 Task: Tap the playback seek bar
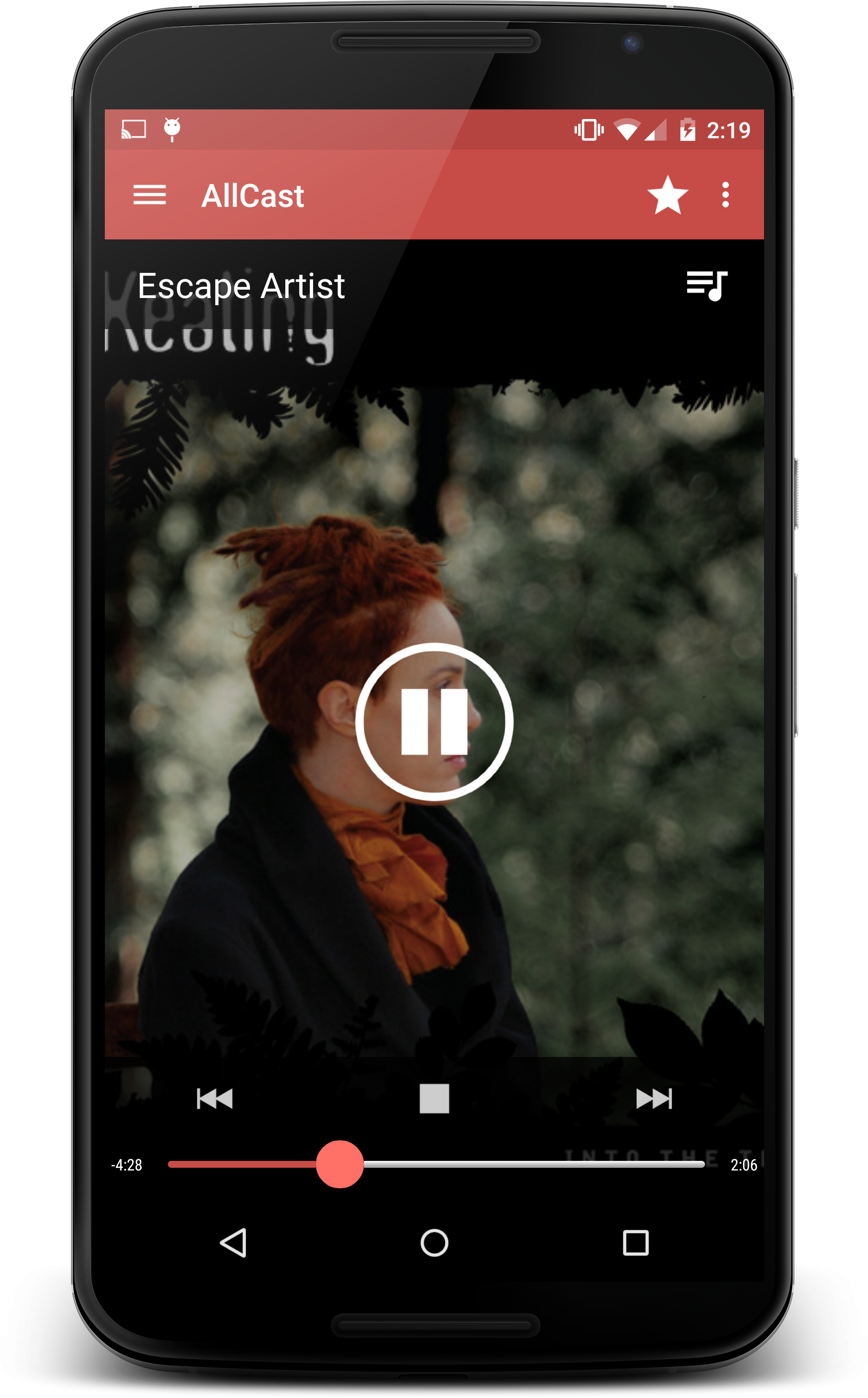coord(517,1165)
